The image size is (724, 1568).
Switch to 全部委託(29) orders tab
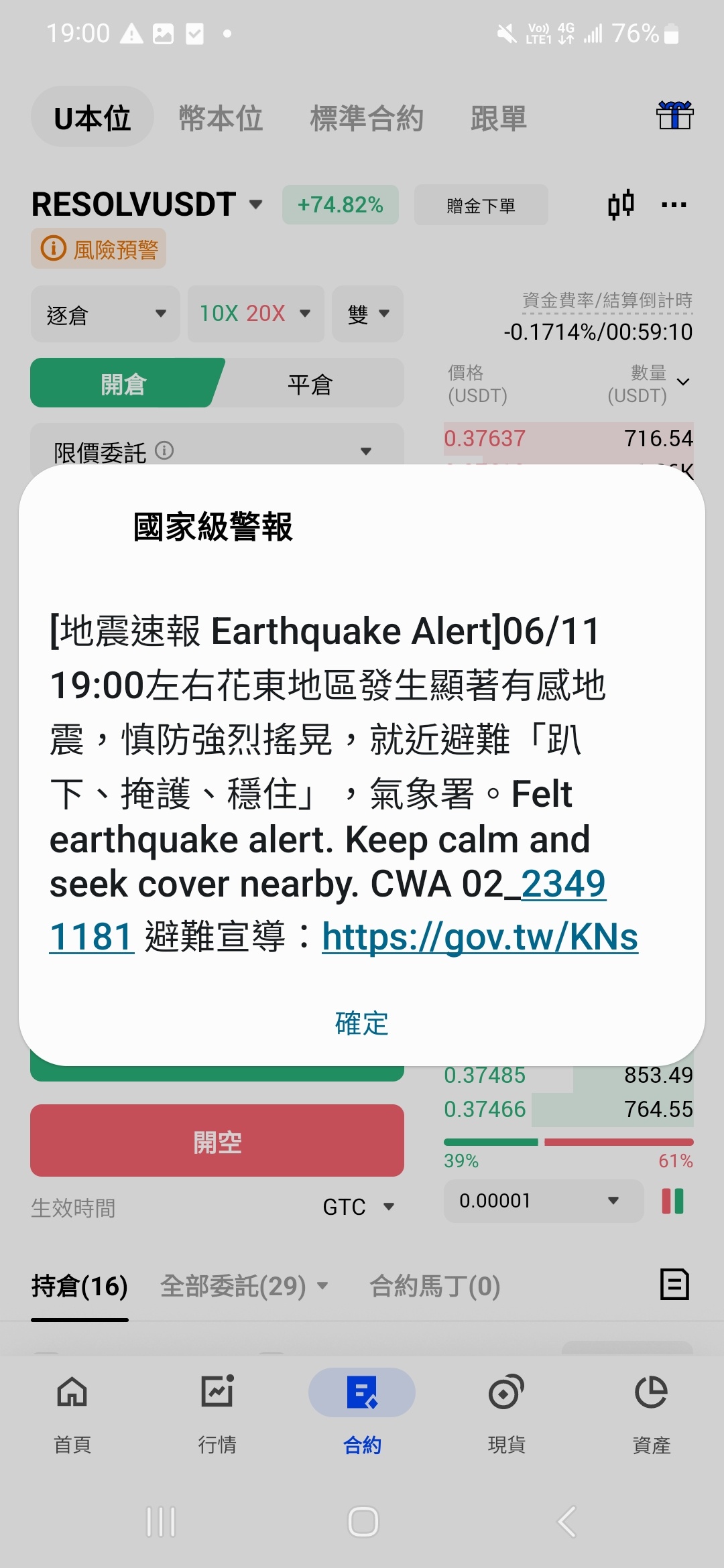click(244, 1286)
